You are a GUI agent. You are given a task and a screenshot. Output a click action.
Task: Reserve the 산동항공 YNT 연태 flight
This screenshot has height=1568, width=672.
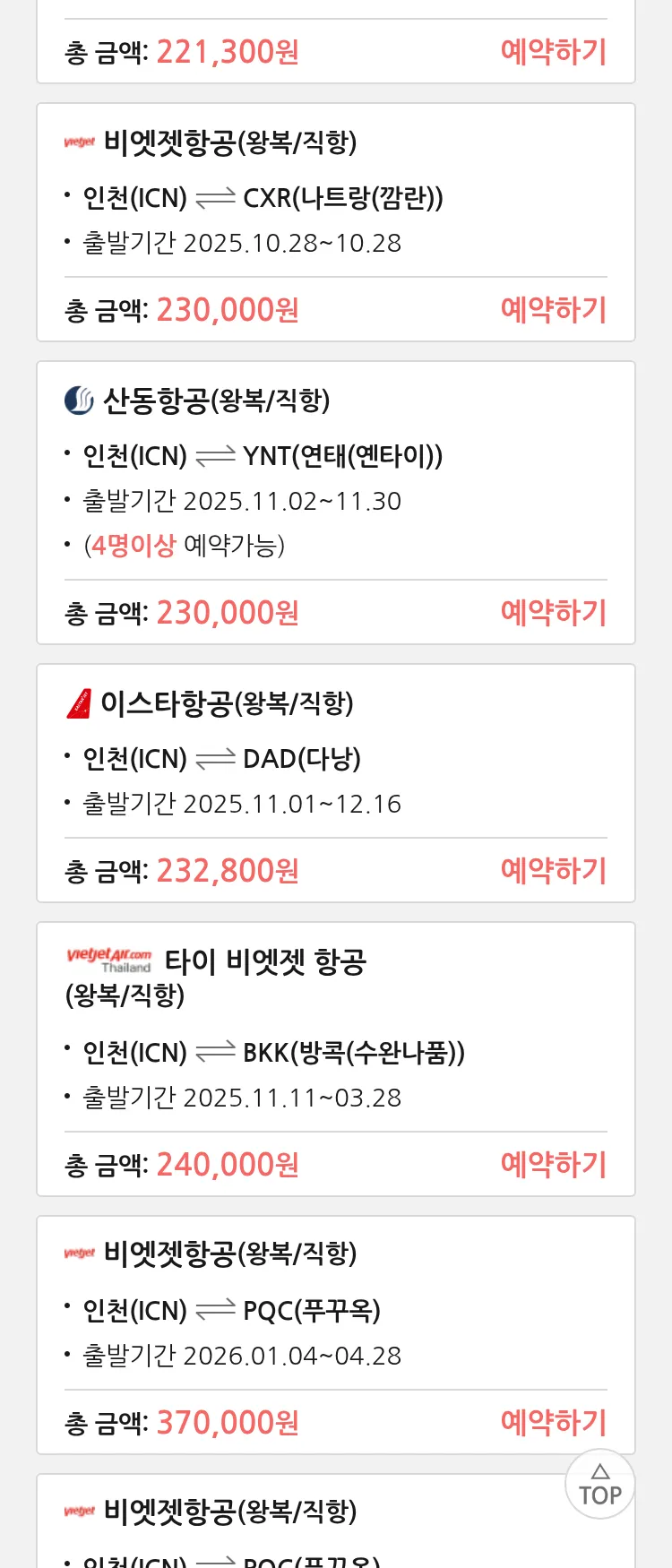coord(553,613)
